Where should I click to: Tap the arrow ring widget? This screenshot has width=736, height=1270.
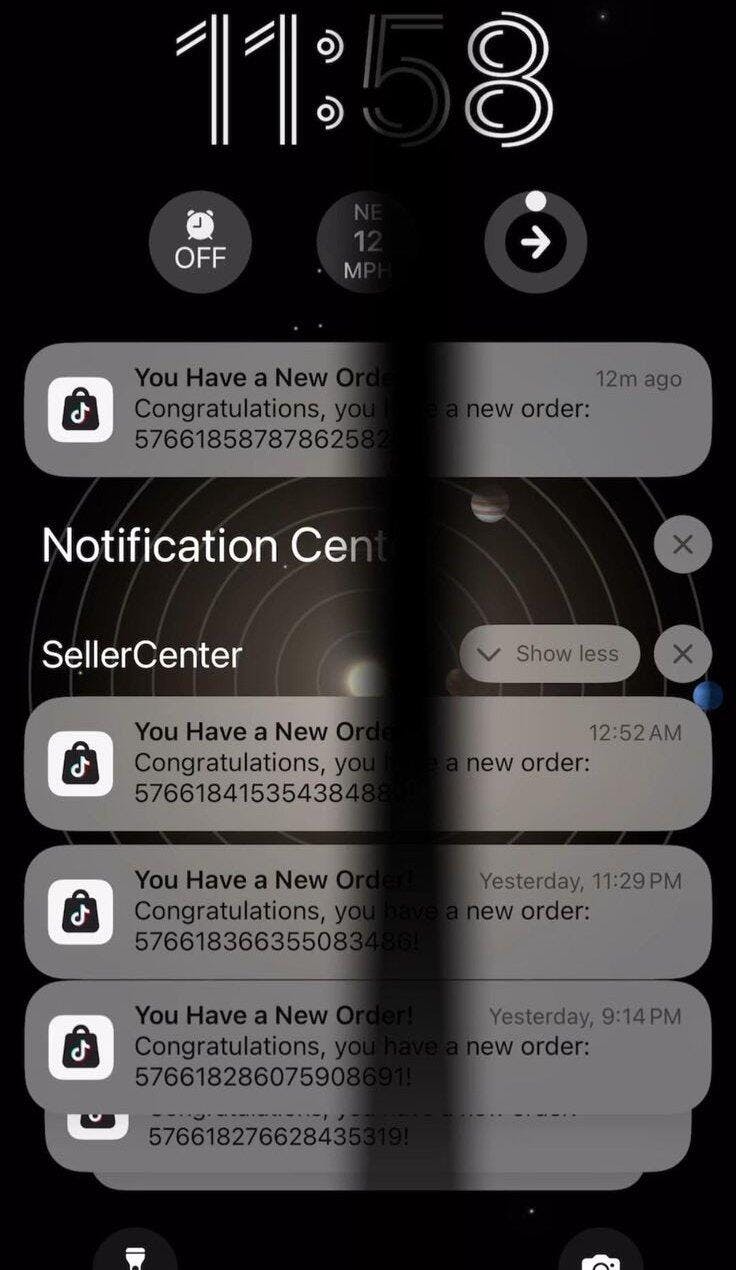click(535, 241)
